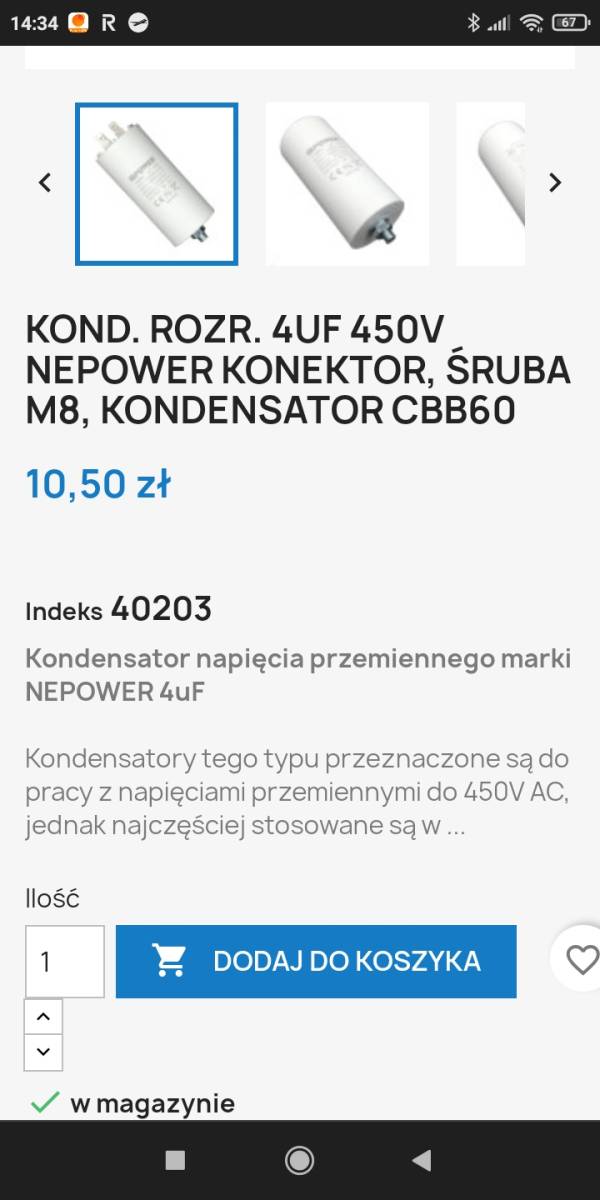This screenshot has width=600, height=1200.
Task: Select the second capacitor thumbnail
Action: tap(347, 184)
